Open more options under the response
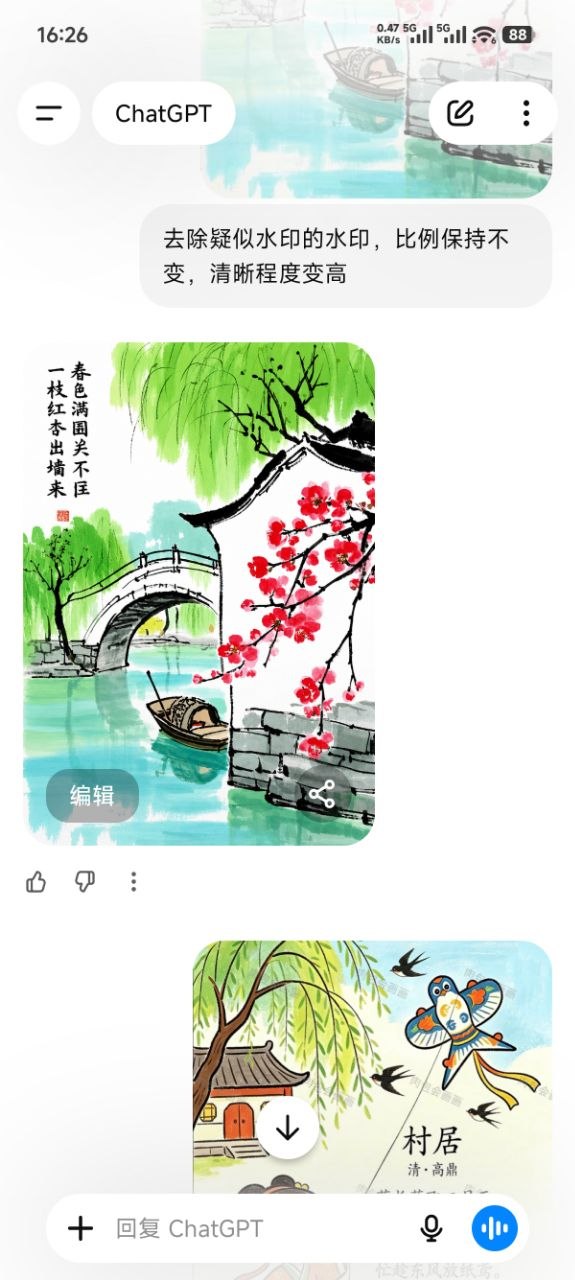The width and height of the screenshot is (575, 1280). click(133, 881)
